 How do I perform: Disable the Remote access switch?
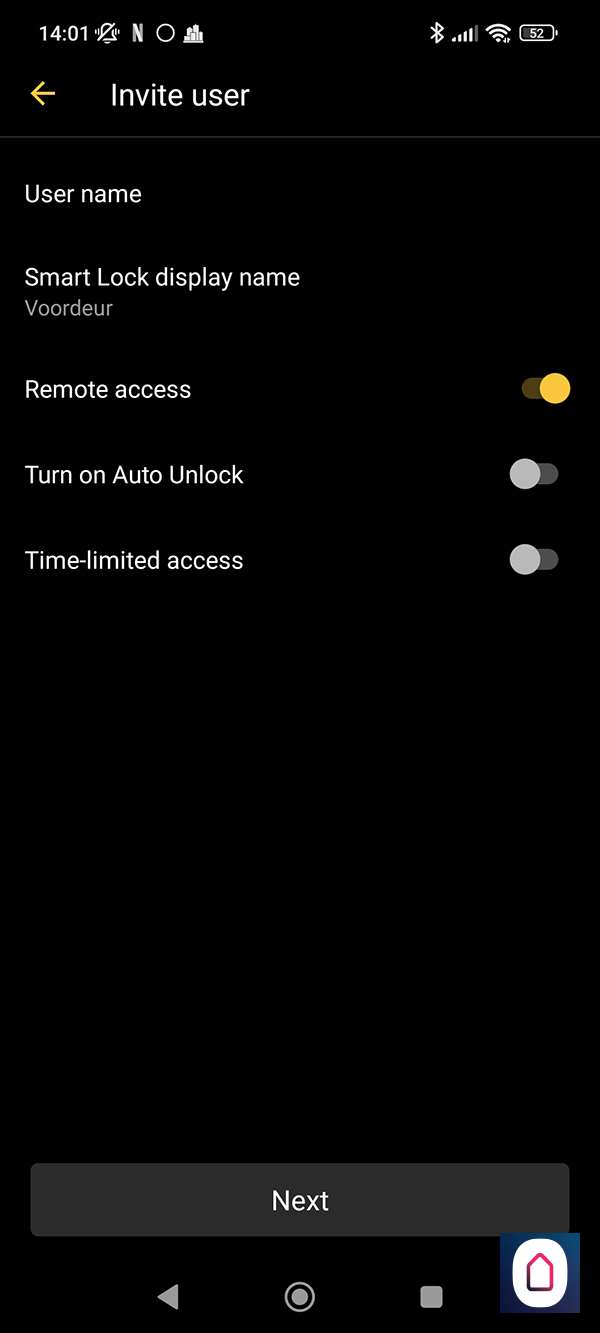click(545, 389)
